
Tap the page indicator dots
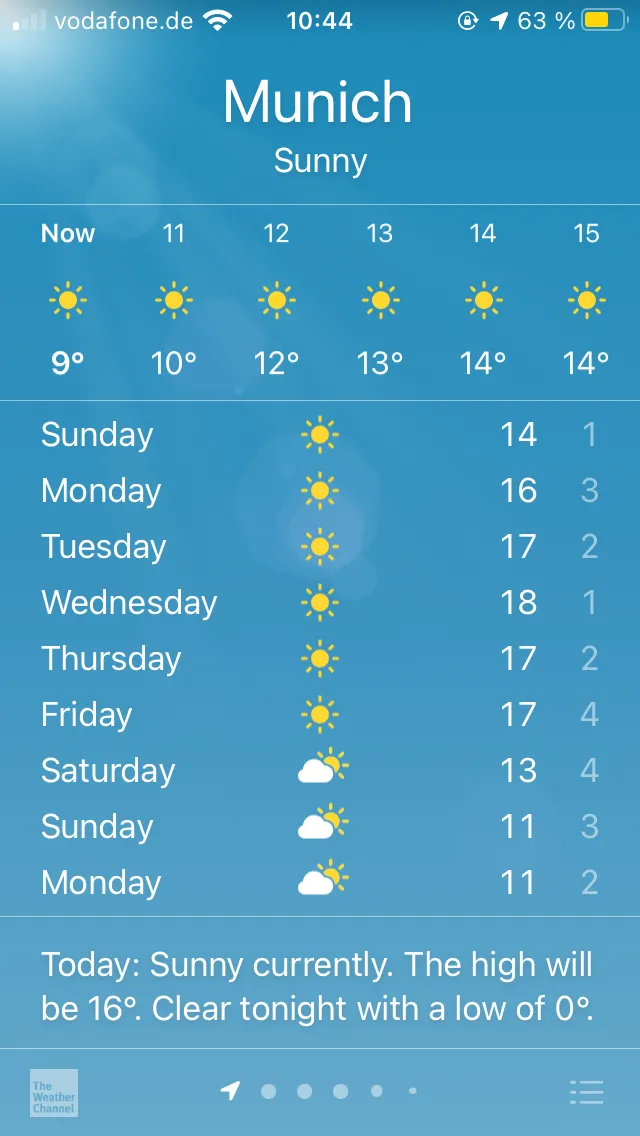[320, 1091]
